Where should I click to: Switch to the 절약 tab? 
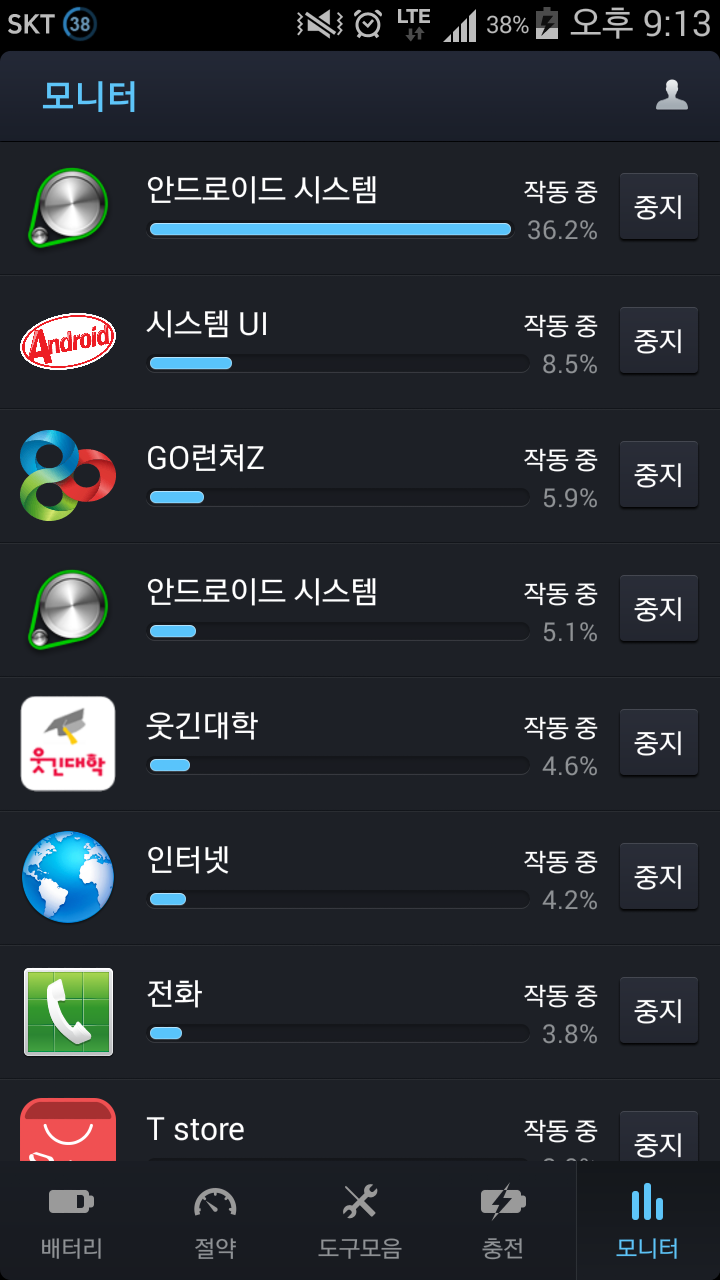pyautogui.click(x=216, y=1221)
